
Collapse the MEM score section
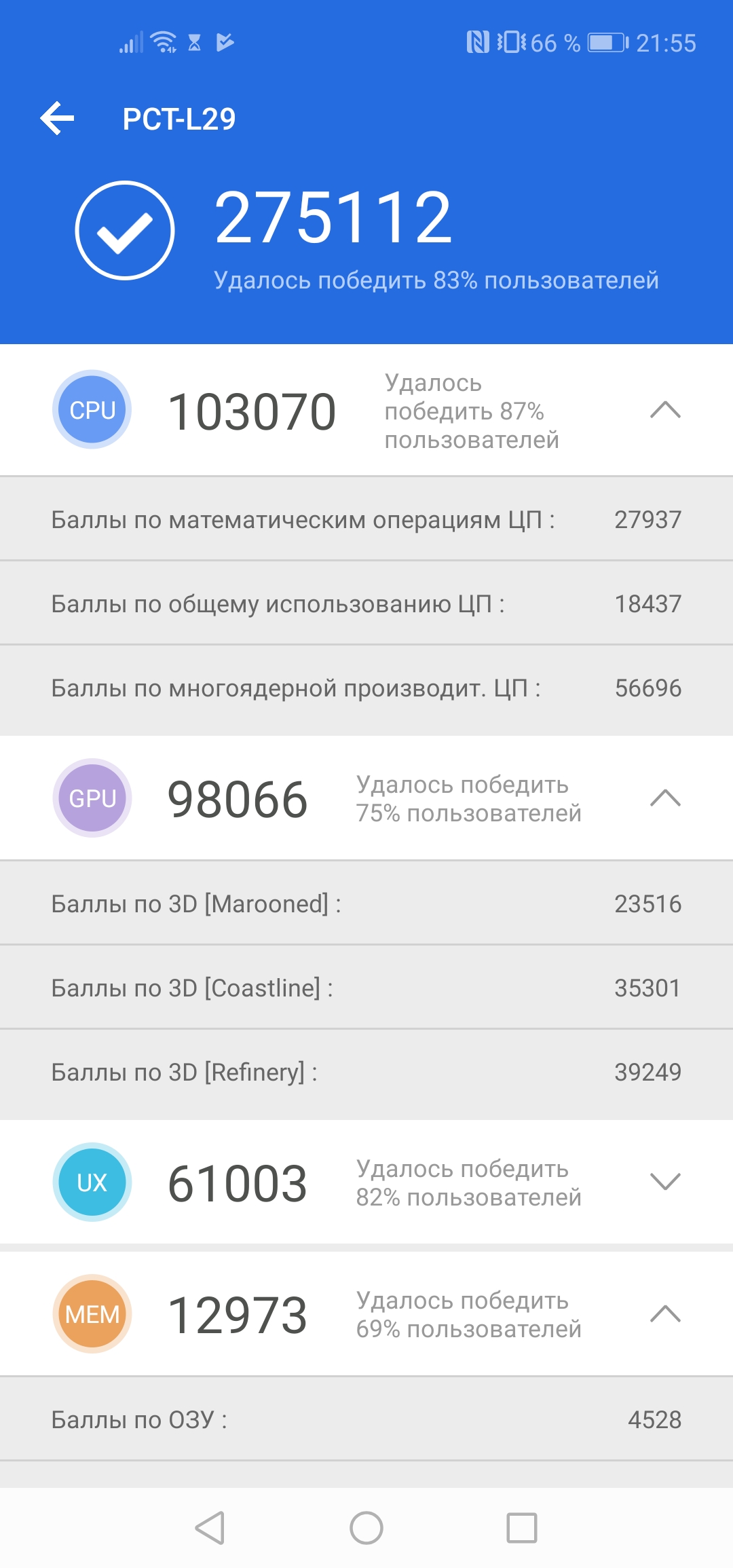[x=665, y=1313]
